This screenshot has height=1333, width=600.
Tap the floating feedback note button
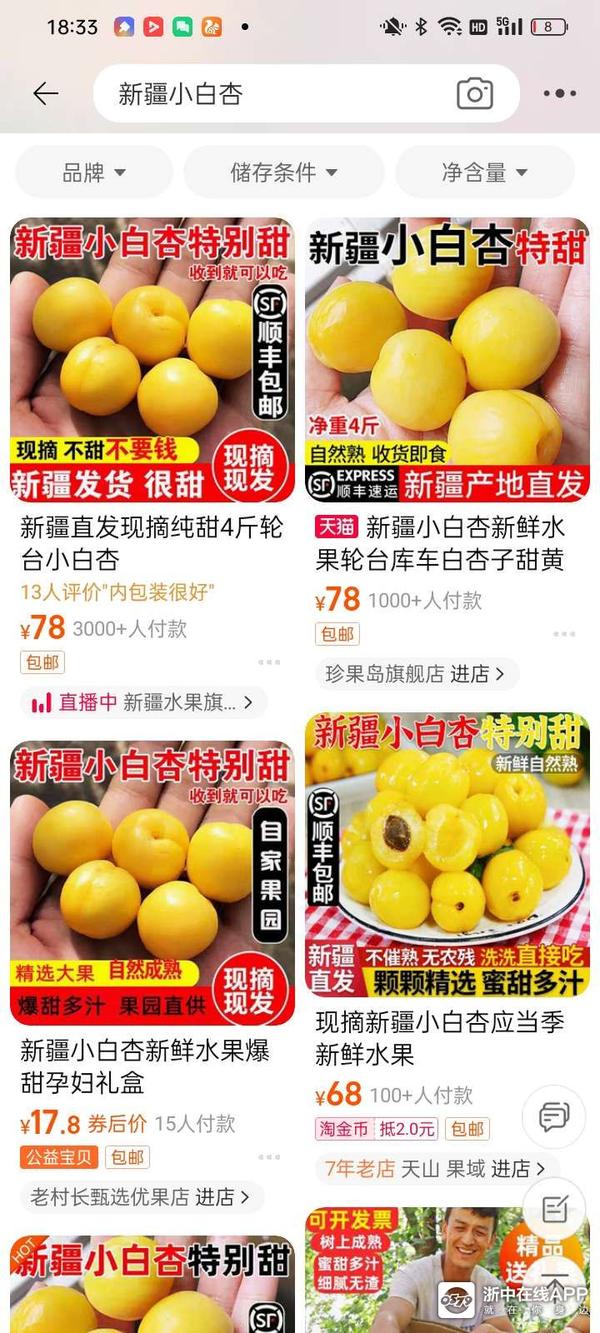[553, 1210]
